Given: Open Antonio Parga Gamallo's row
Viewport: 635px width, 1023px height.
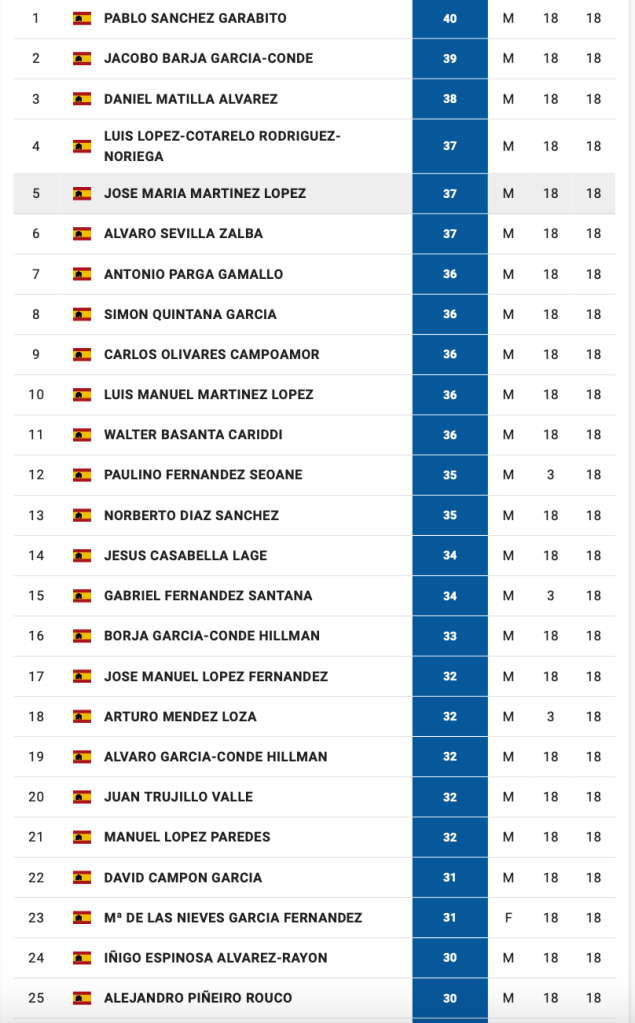Looking at the screenshot, I should (193, 274).
